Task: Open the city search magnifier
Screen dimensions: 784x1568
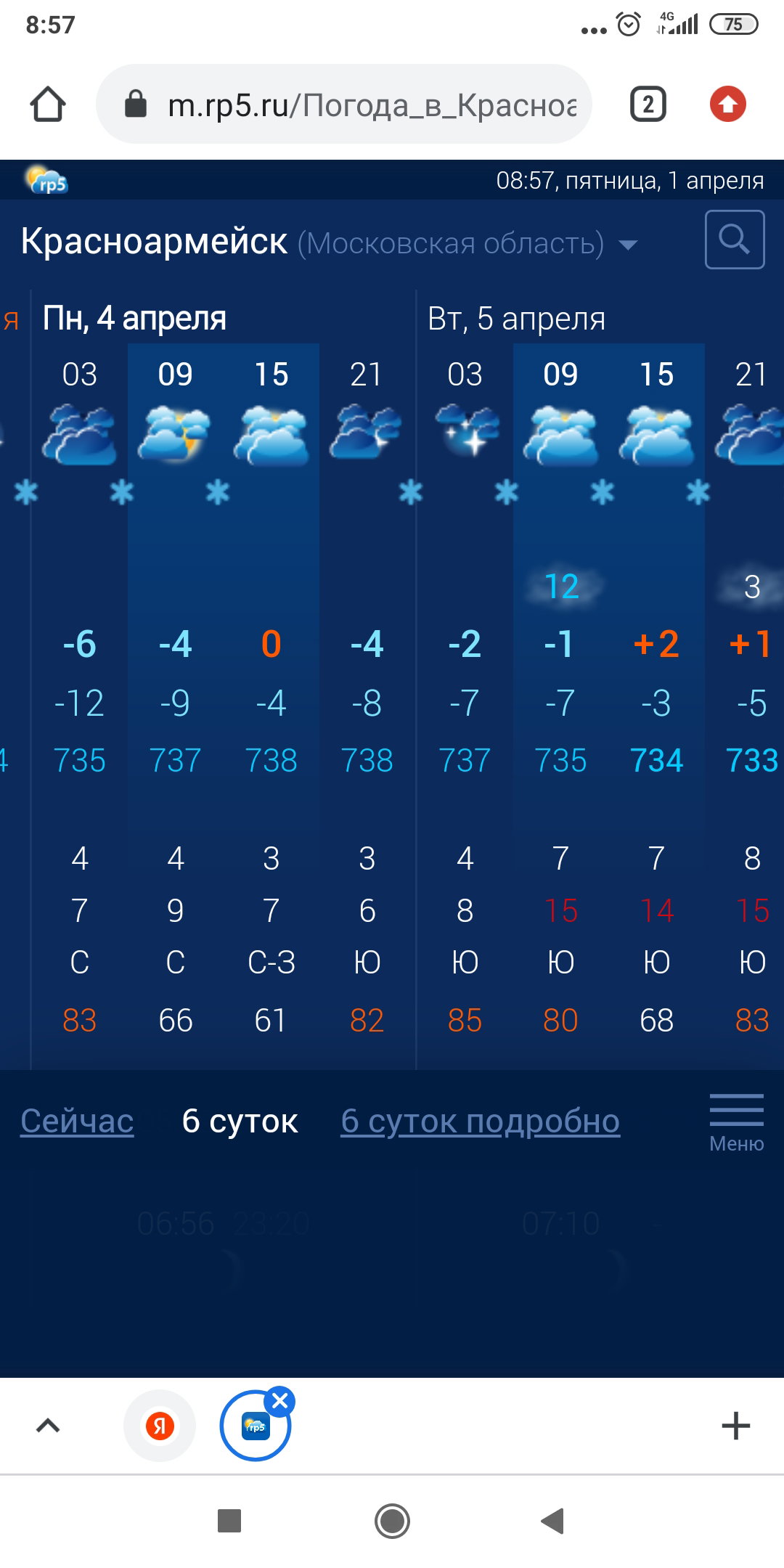Action: pyautogui.click(x=735, y=240)
